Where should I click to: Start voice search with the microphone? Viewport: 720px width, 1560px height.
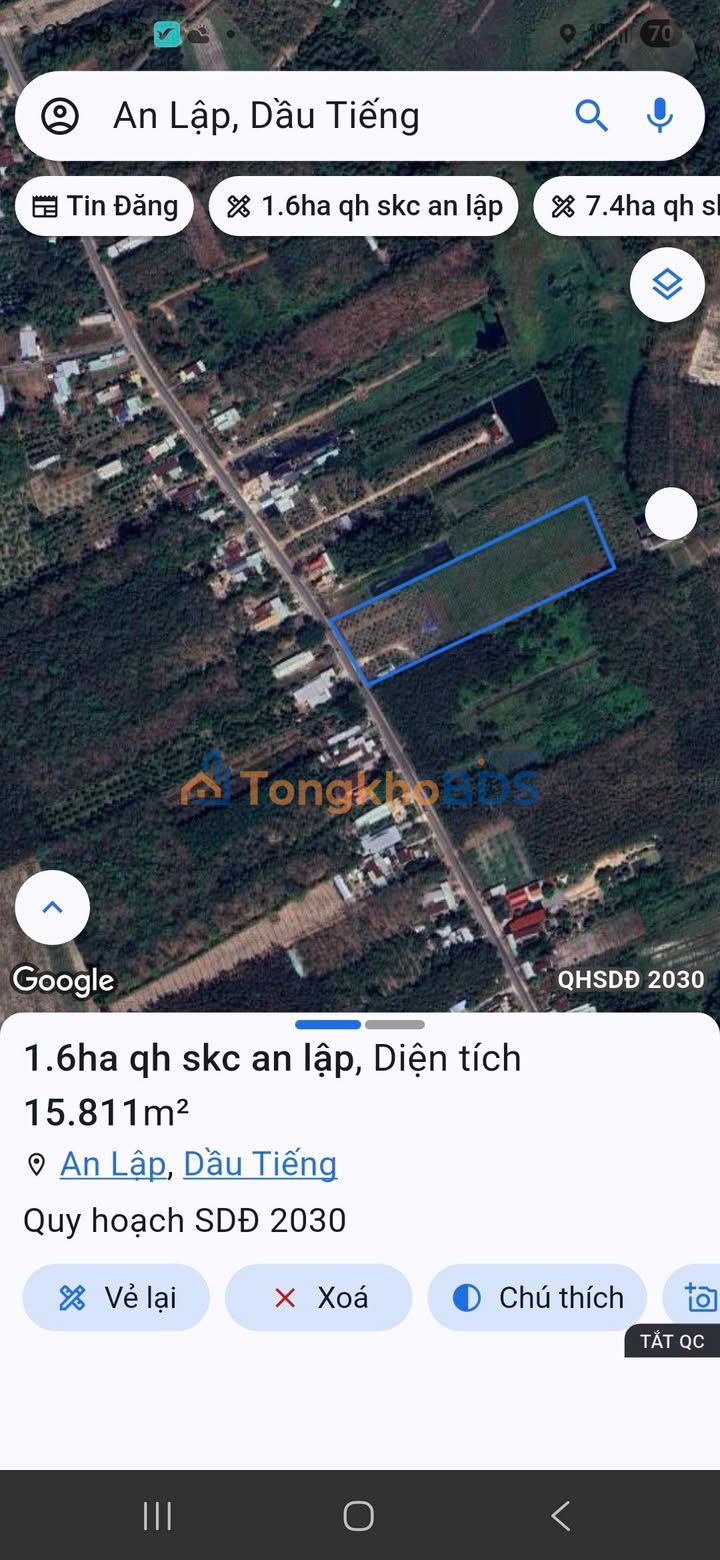[x=659, y=116]
